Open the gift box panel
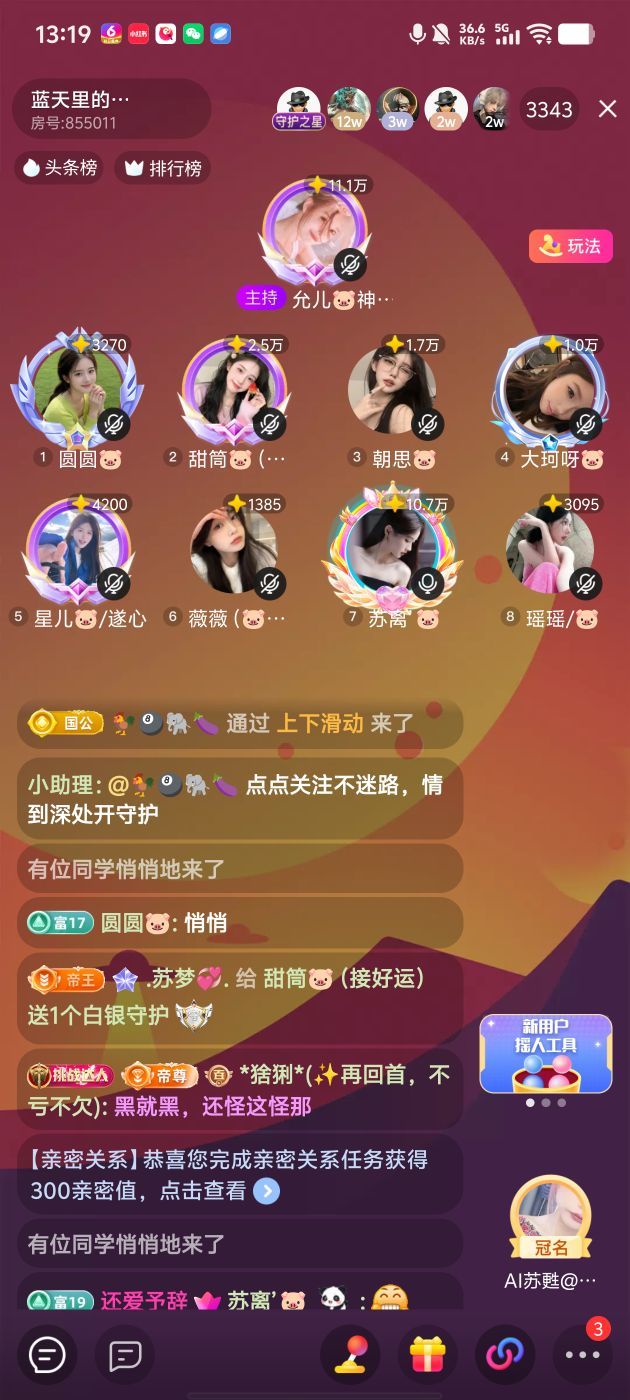 coord(428,1355)
